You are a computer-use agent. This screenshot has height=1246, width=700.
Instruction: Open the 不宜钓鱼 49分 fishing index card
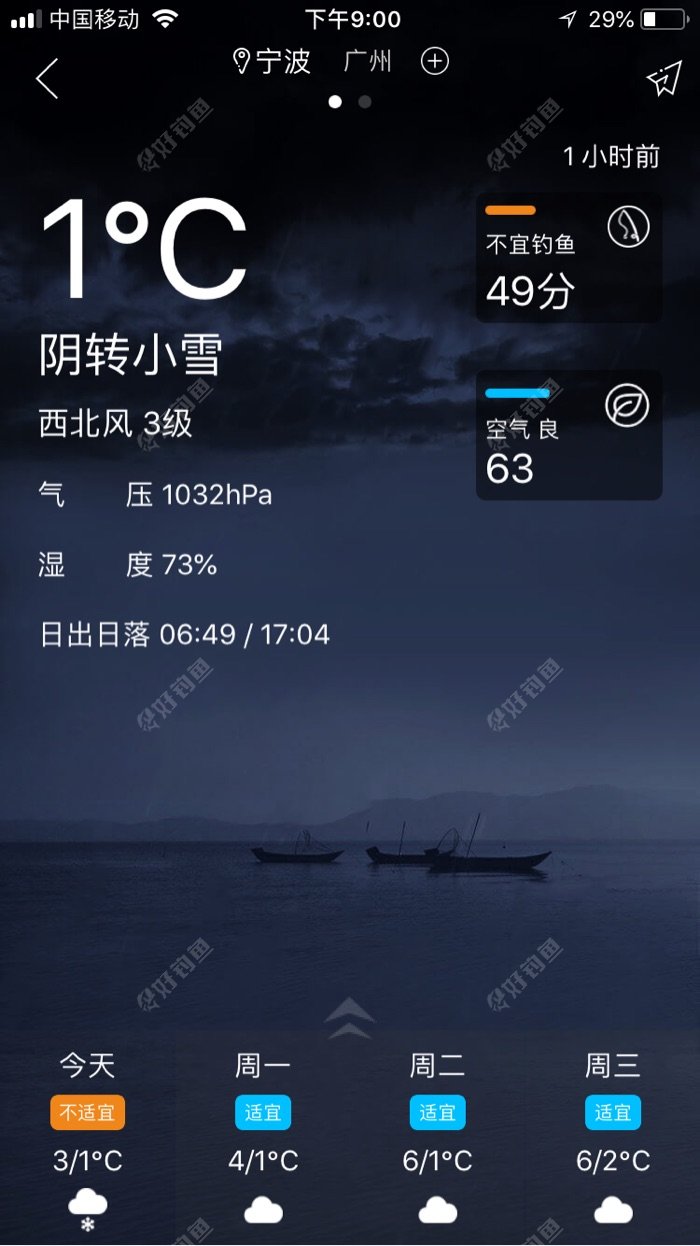tap(568, 259)
